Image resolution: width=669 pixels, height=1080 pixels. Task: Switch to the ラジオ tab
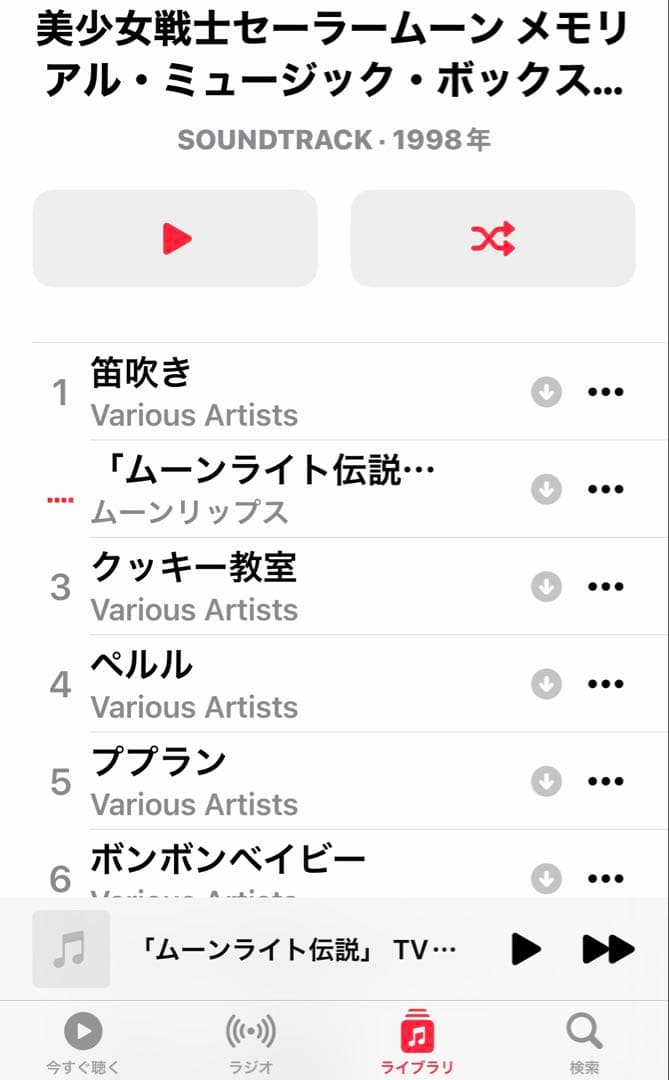tap(250, 1042)
